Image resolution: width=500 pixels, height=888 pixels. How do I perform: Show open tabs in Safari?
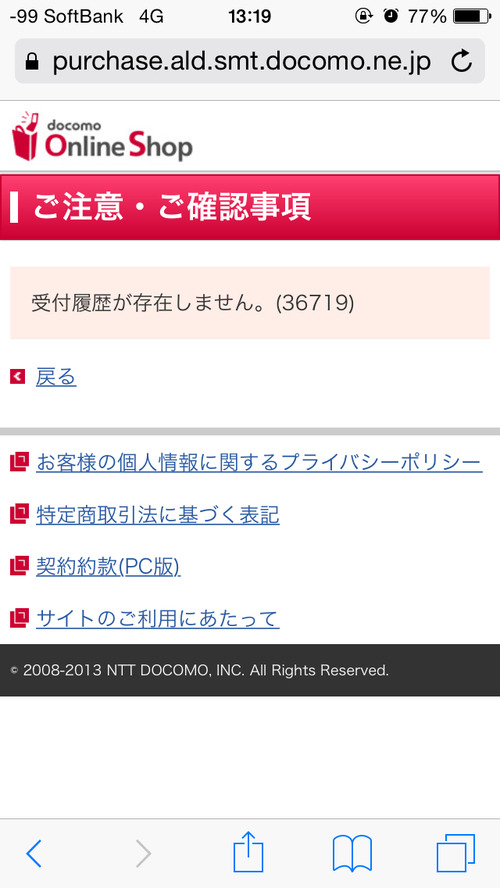pyautogui.click(x=455, y=853)
